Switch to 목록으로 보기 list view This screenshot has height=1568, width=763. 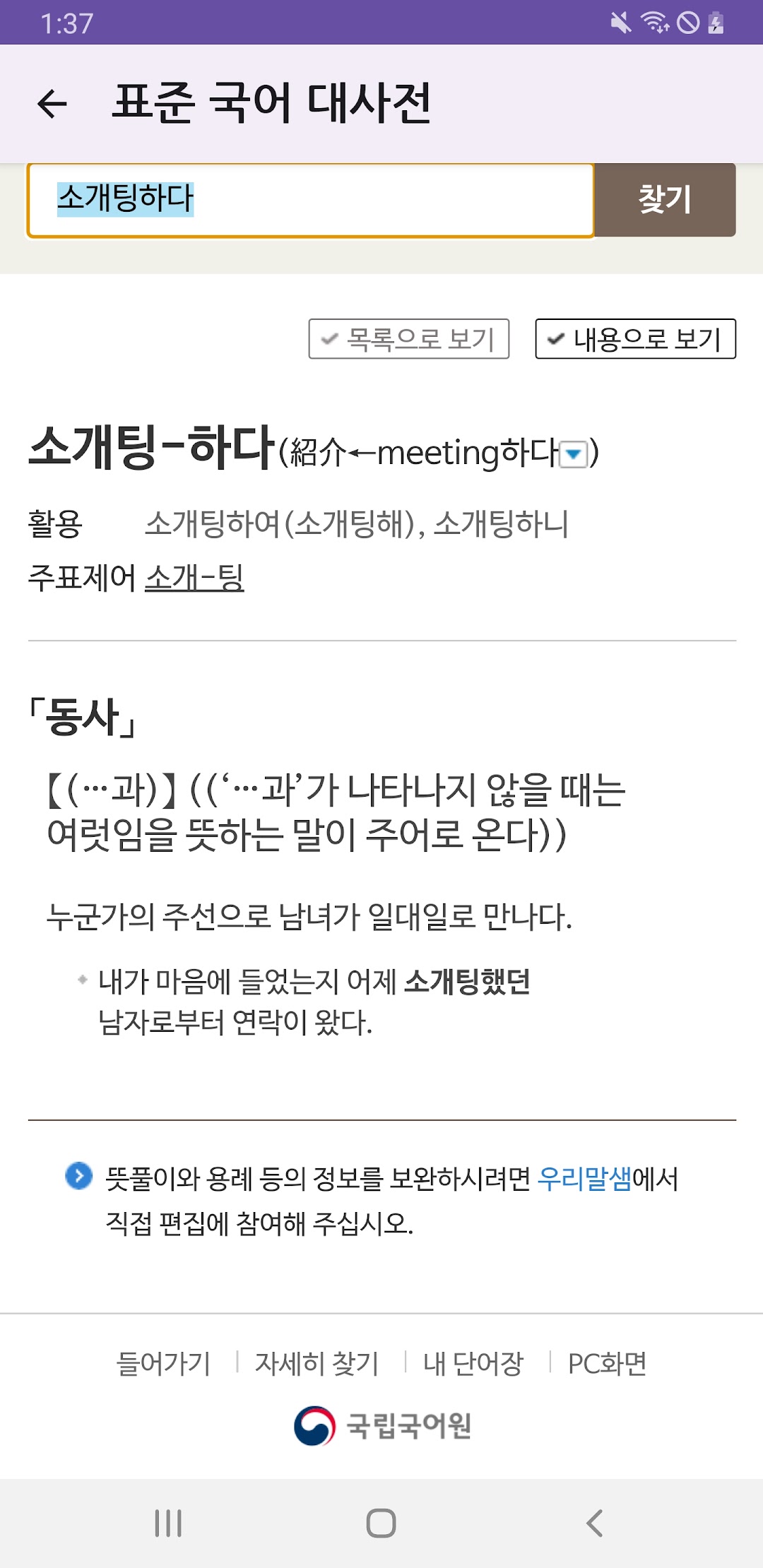point(408,339)
